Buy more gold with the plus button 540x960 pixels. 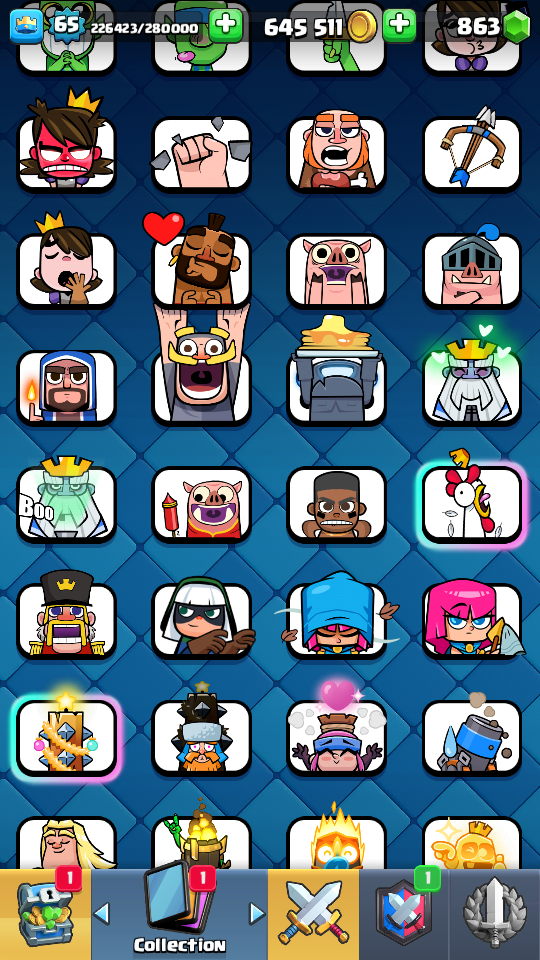[399, 26]
